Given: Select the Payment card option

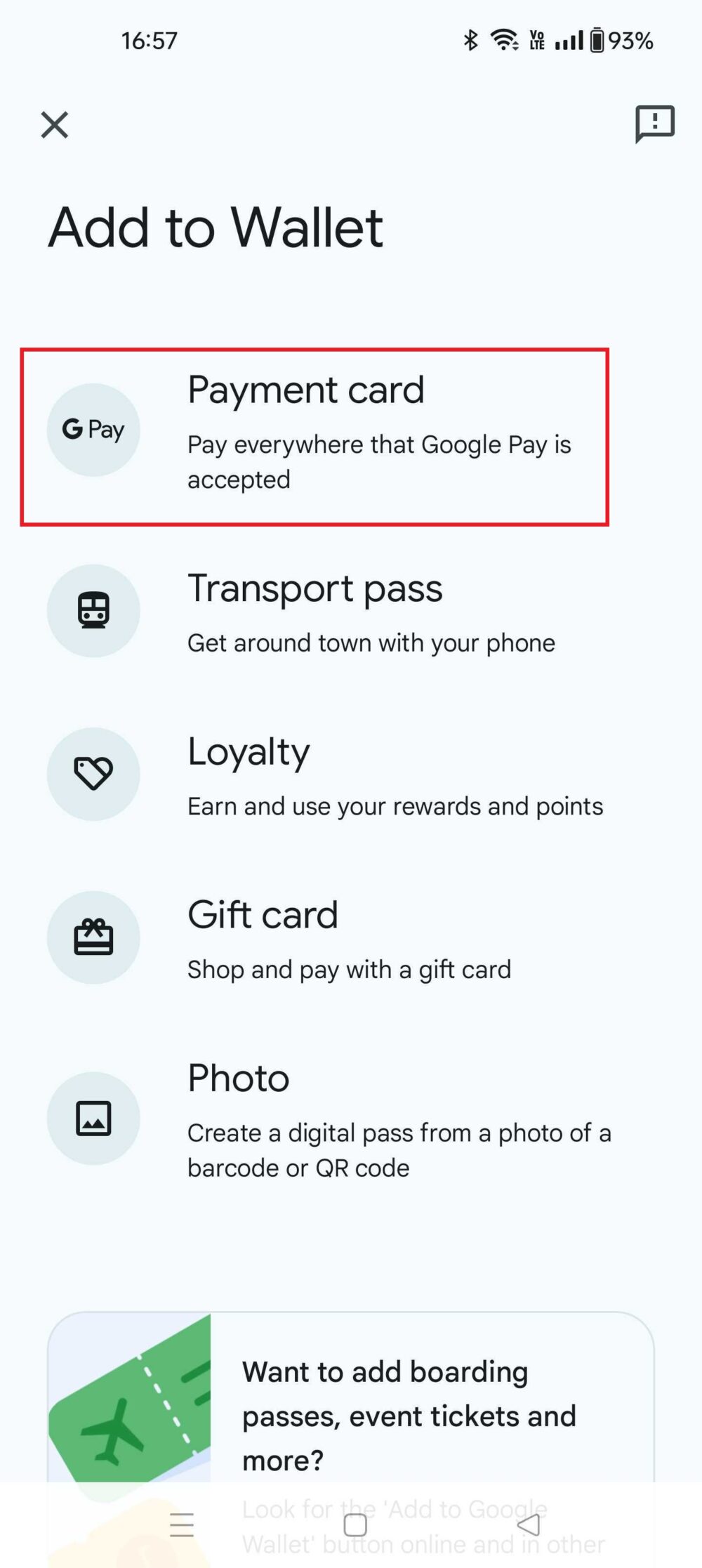Looking at the screenshot, I should click(315, 432).
